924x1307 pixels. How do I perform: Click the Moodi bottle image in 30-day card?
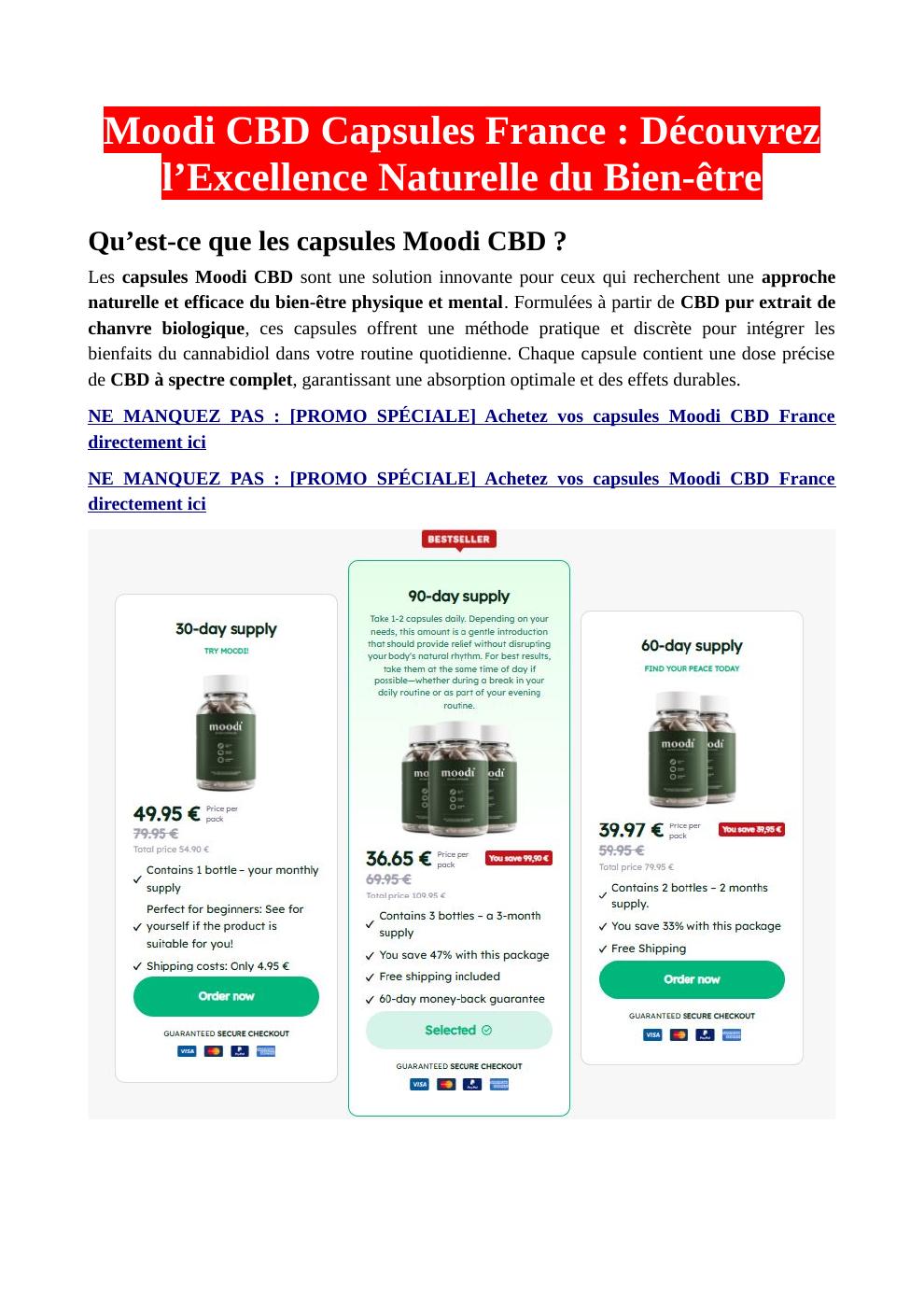tap(226, 733)
